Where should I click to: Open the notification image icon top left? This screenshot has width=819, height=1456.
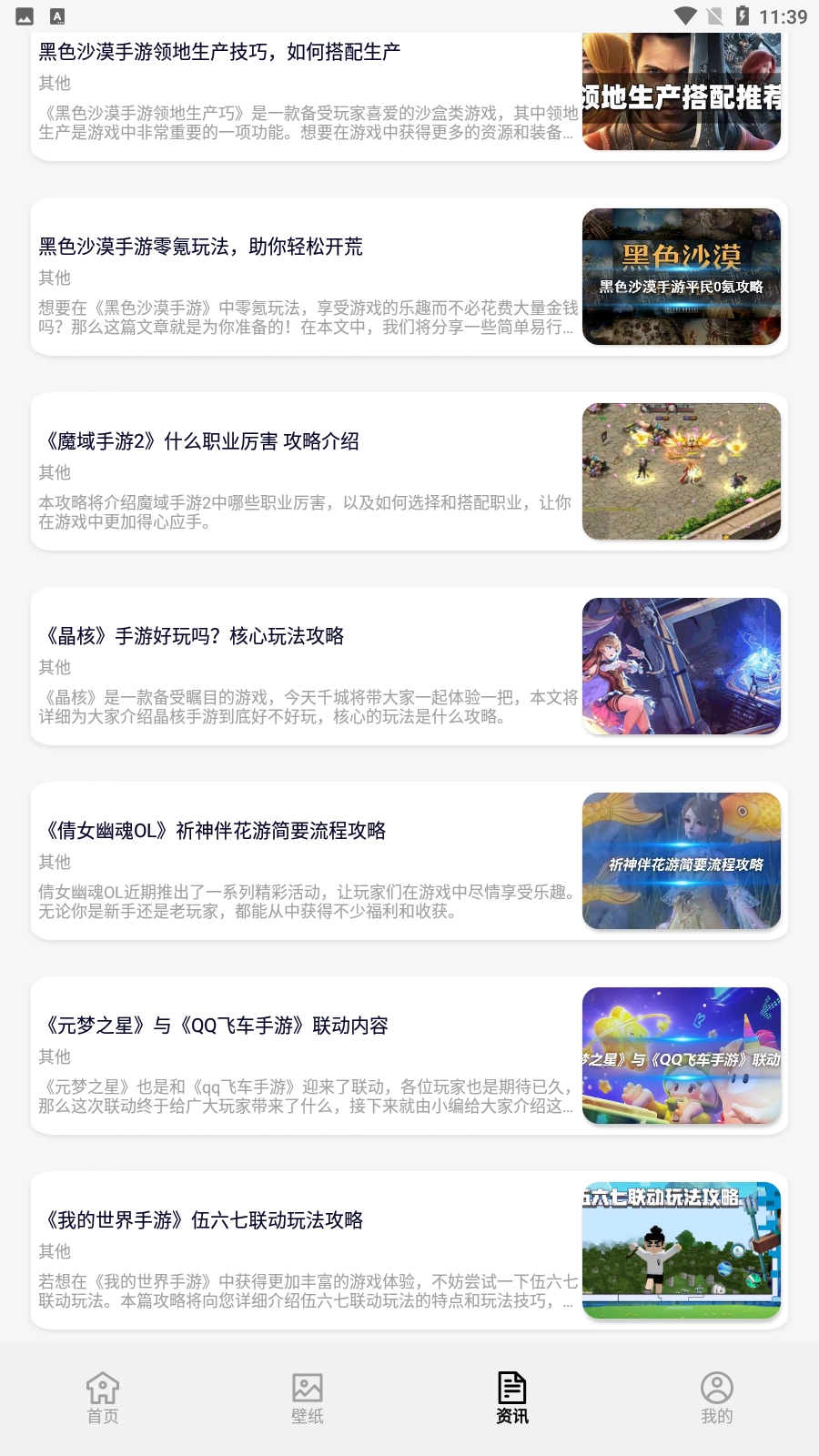coord(23,15)
